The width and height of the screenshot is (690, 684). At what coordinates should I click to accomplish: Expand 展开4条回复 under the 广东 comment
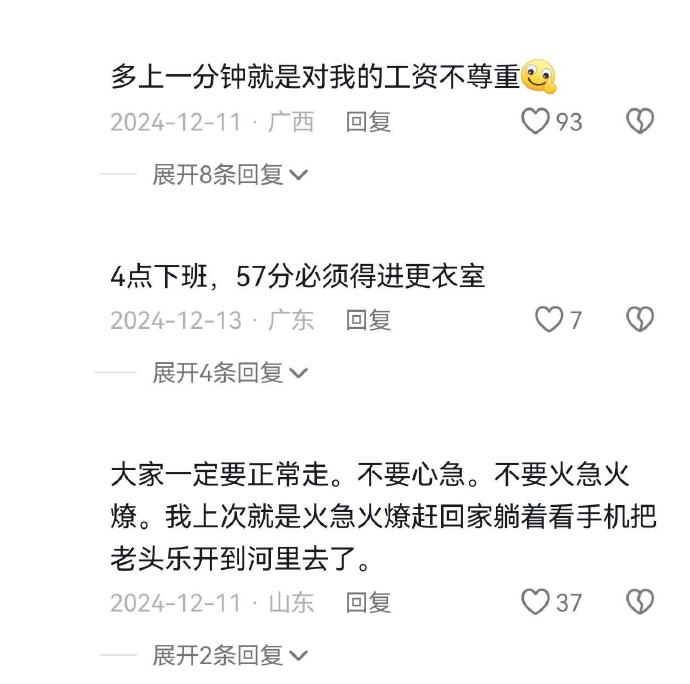point(230,373)
